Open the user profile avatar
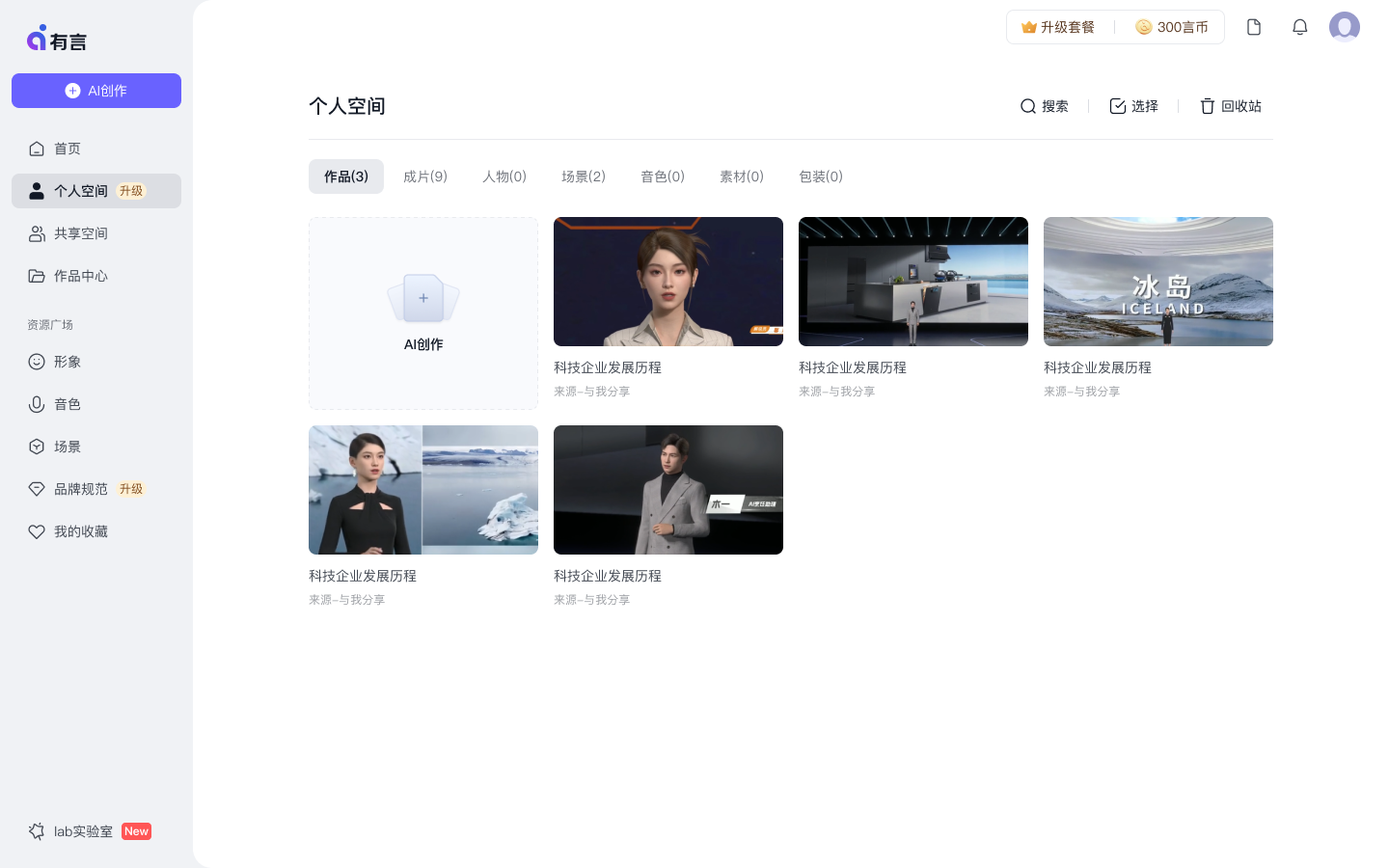Screen dimensions: 1389x868 pyautogui.click(x=1344, y=27)
